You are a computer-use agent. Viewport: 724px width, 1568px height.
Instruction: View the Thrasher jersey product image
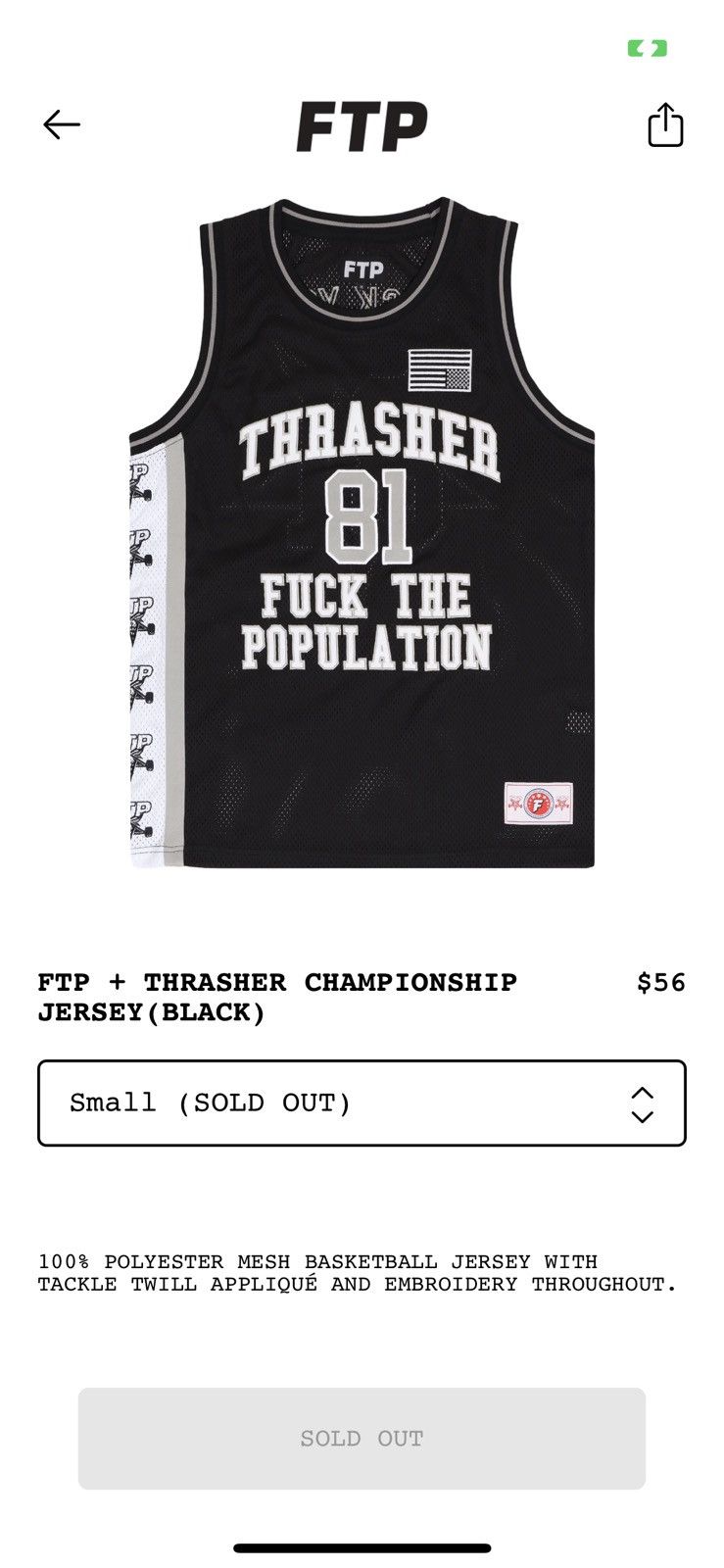362,532
